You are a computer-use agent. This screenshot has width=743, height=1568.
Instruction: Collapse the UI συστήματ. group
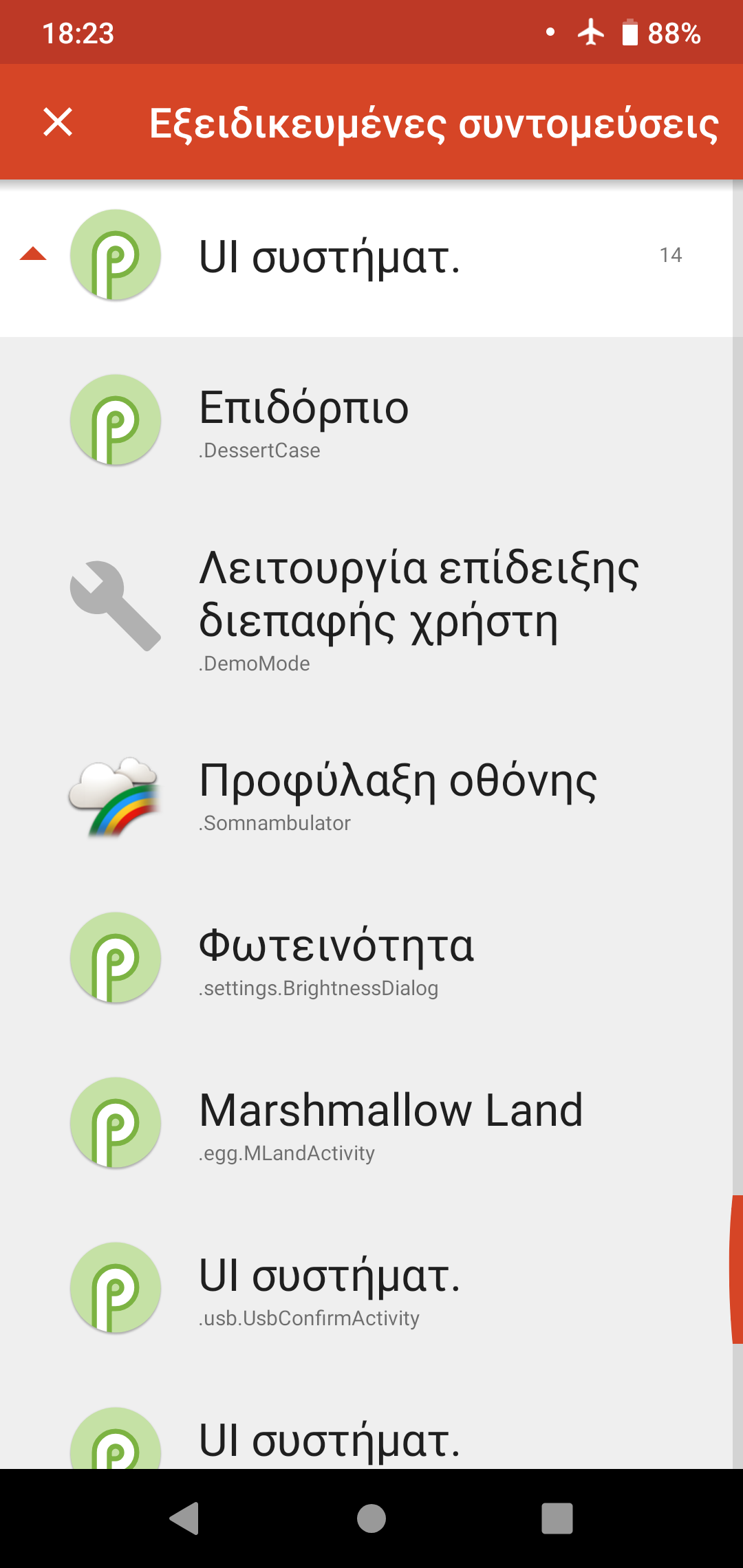click(x=33, y=255)
